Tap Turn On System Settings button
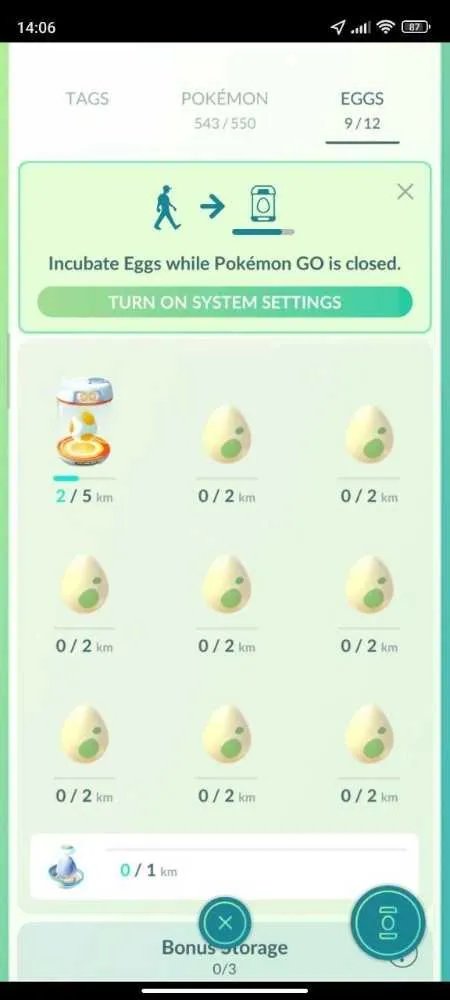The height and width of the screenshot is (1000, 450). click(224, 302)
